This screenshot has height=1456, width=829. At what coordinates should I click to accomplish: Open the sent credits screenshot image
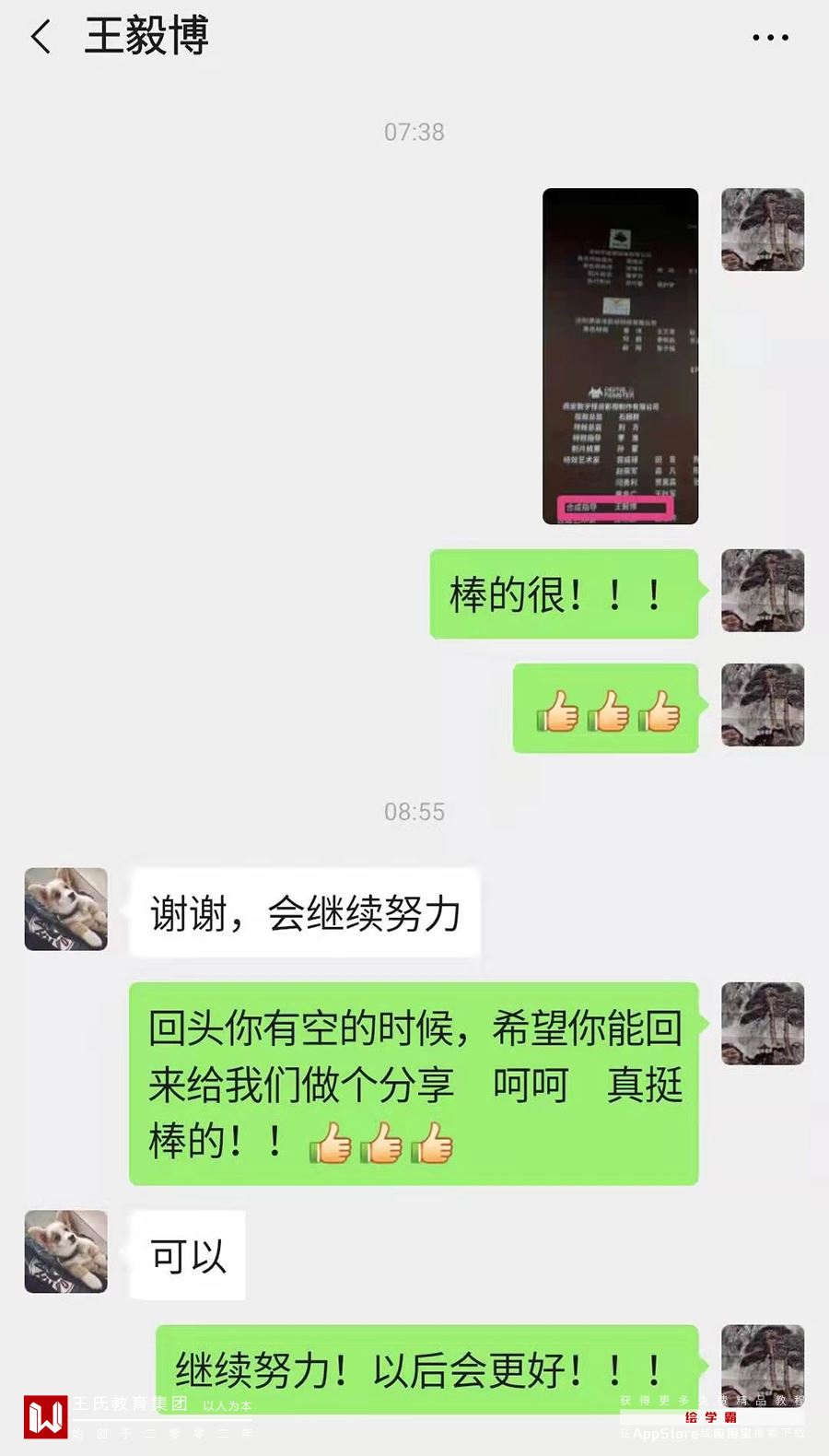click(x=620, y=356)
